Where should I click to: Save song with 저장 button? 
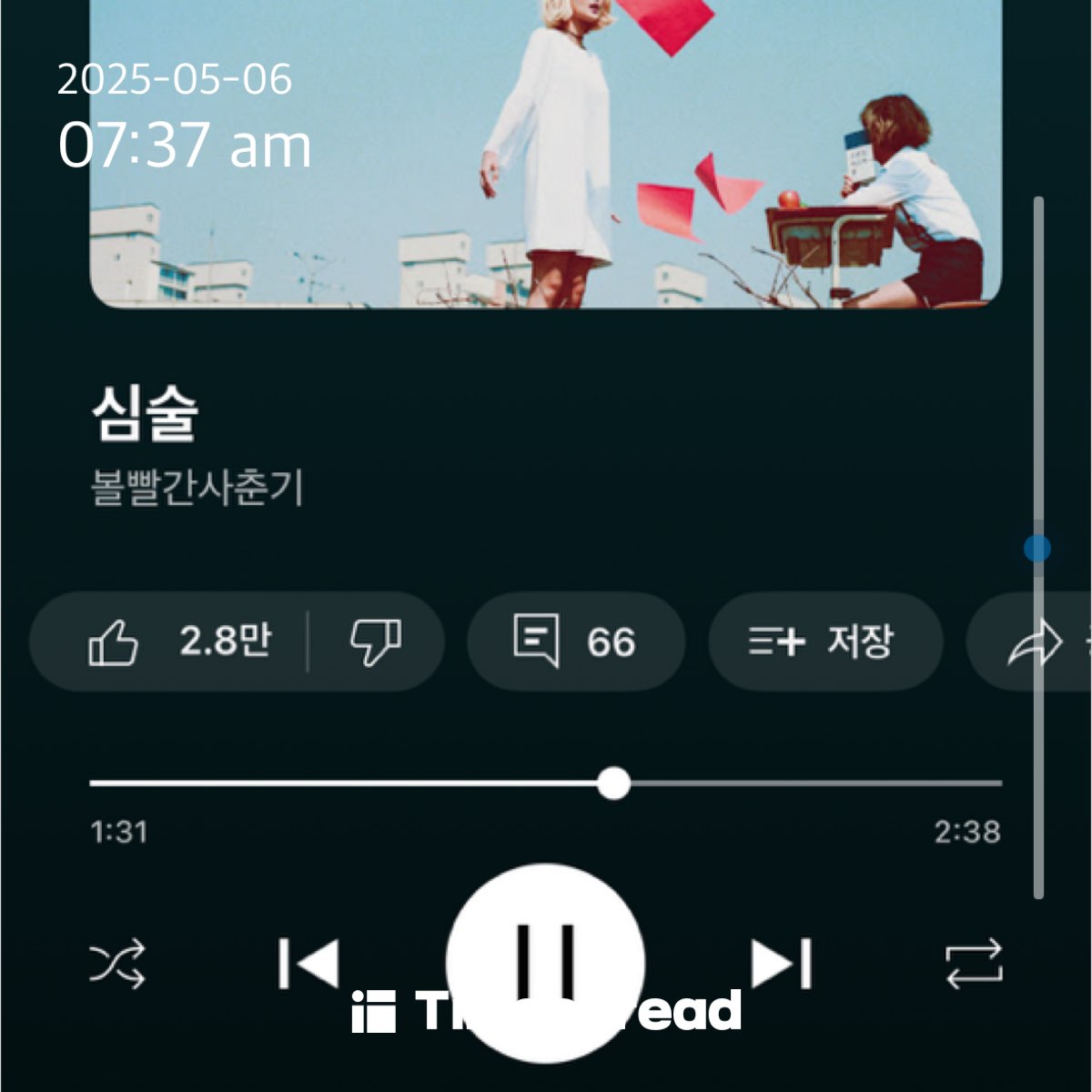[x=824, y=642]
